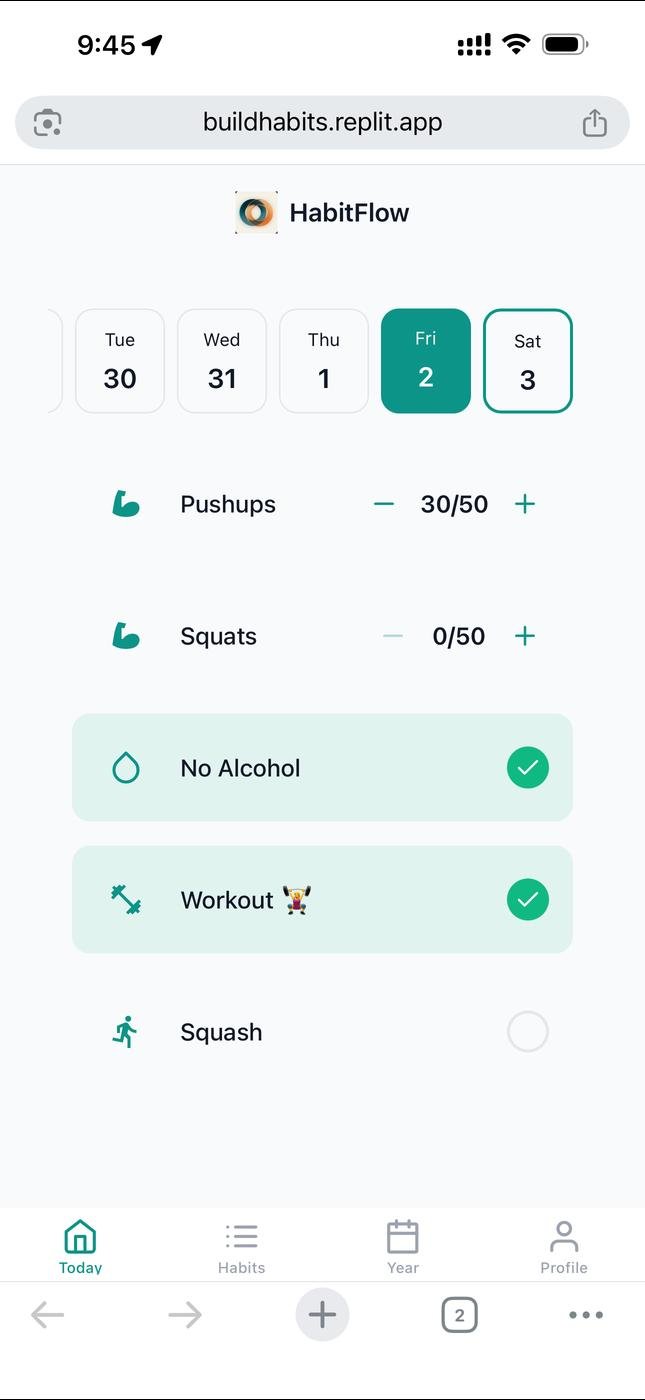Open the camera search icon in address bar
The width and height of the screenshot is (645, 1400).
[x=47, y=123]
